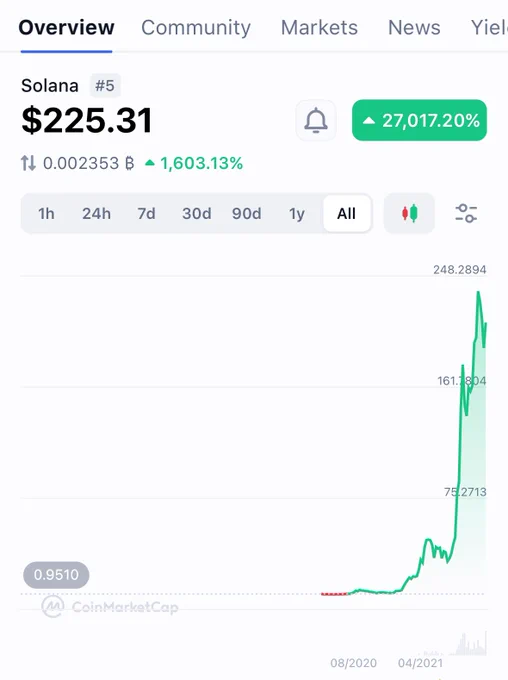Choose the 30d chart range
This screenshot has height=680, width=508.
197,213
